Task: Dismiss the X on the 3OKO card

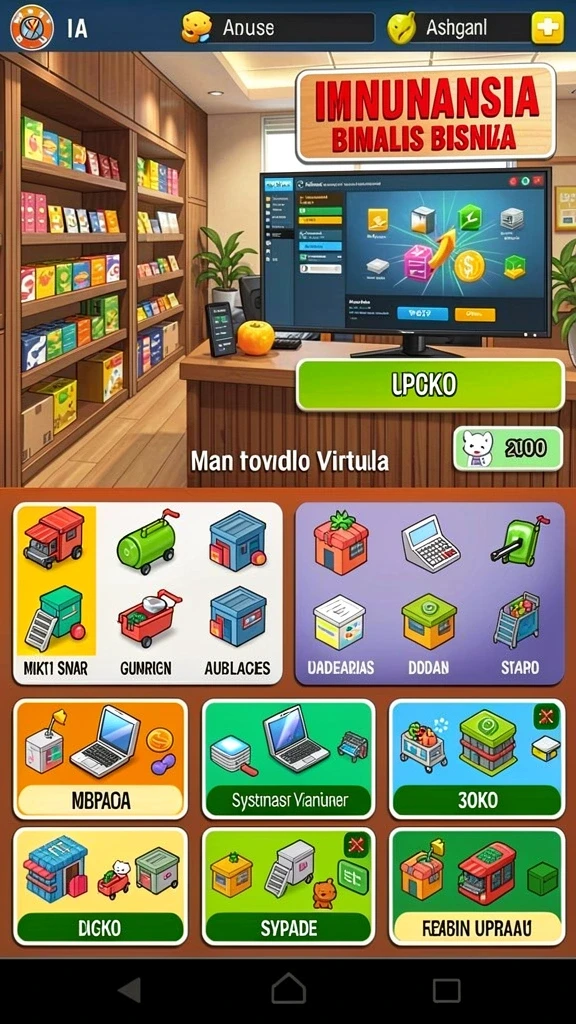Action: [x=546, y=717]
